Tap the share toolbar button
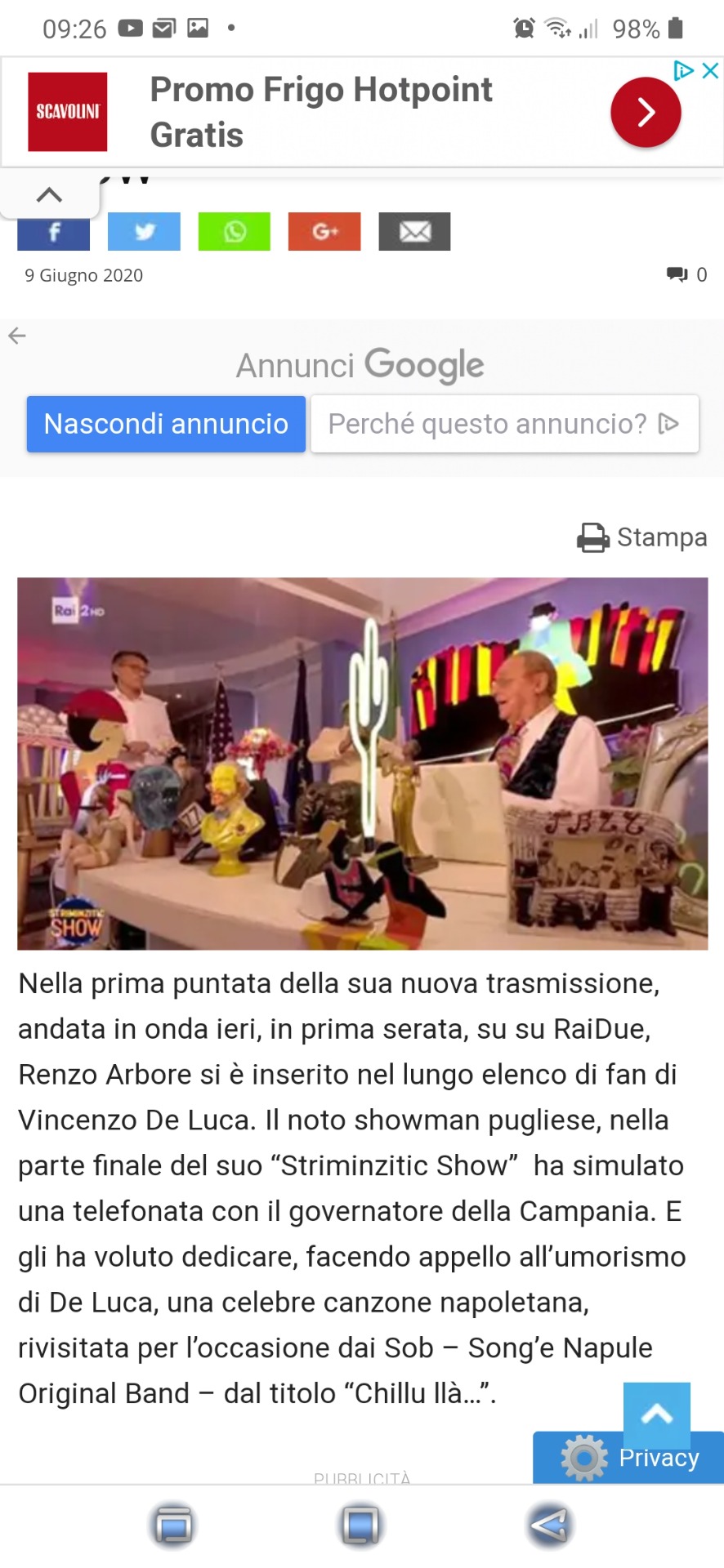Screen dimensions: 724x1568 pyautogui.click(x=548, y=1525)
